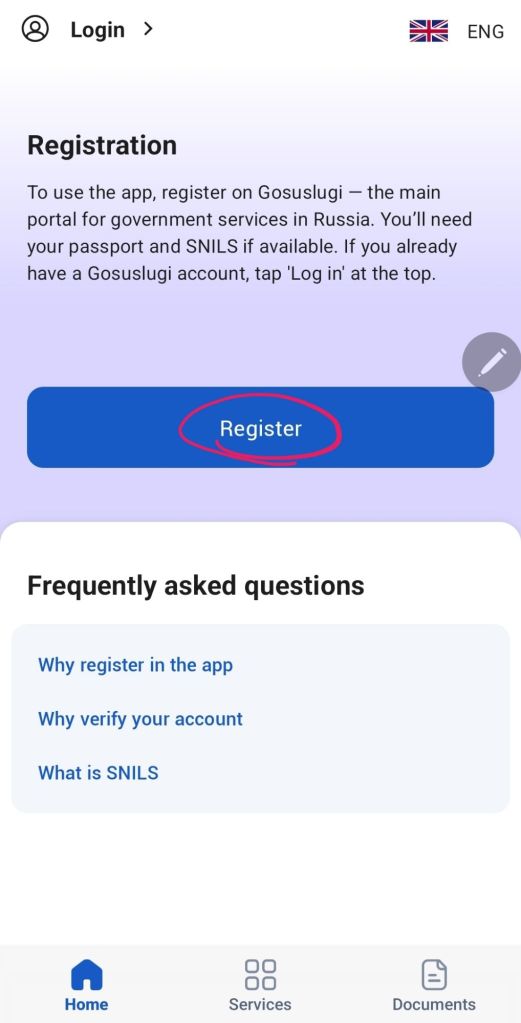Viewport: 521px width, 1023px height.
Task: Switch to the Services tab
Action: tap(260, 985)
